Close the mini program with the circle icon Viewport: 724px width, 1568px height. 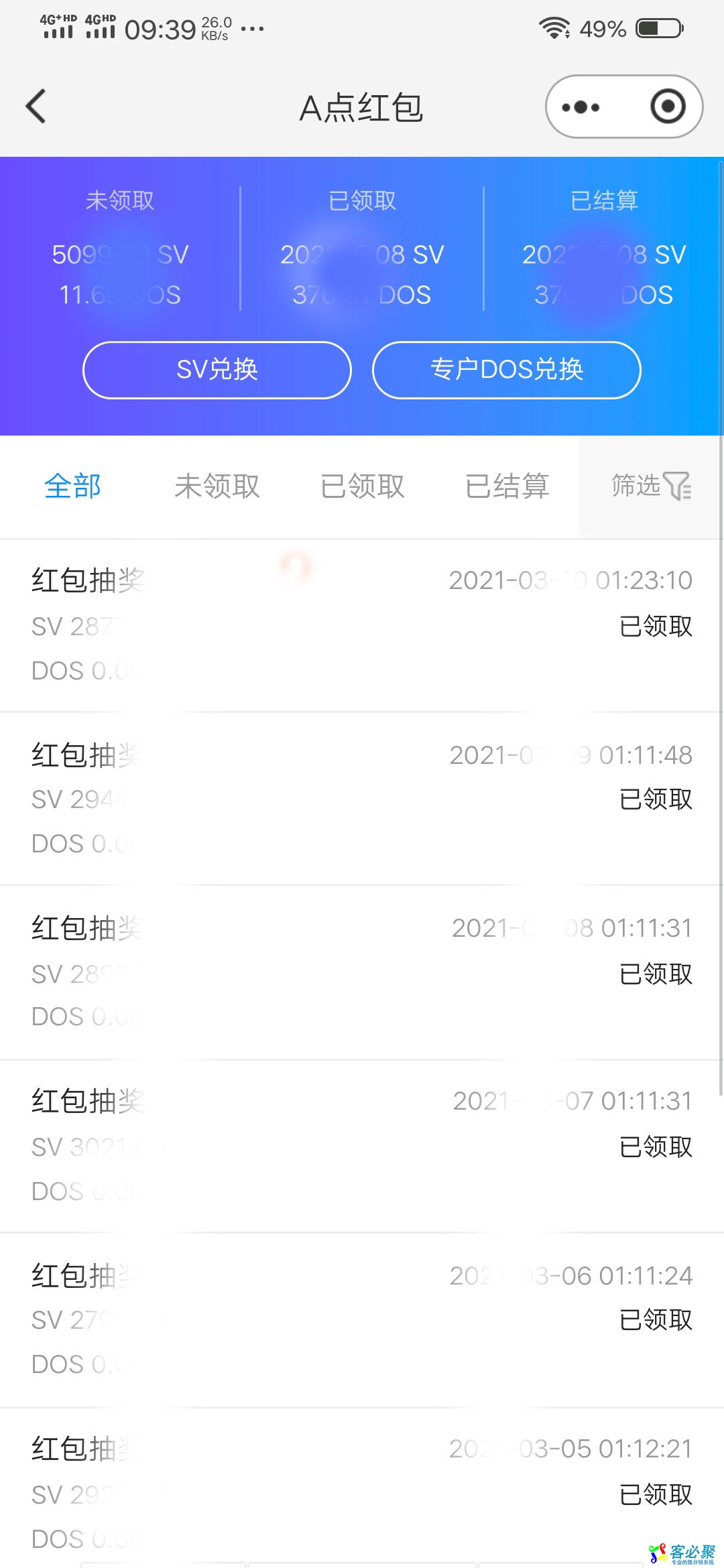point(668,107)
